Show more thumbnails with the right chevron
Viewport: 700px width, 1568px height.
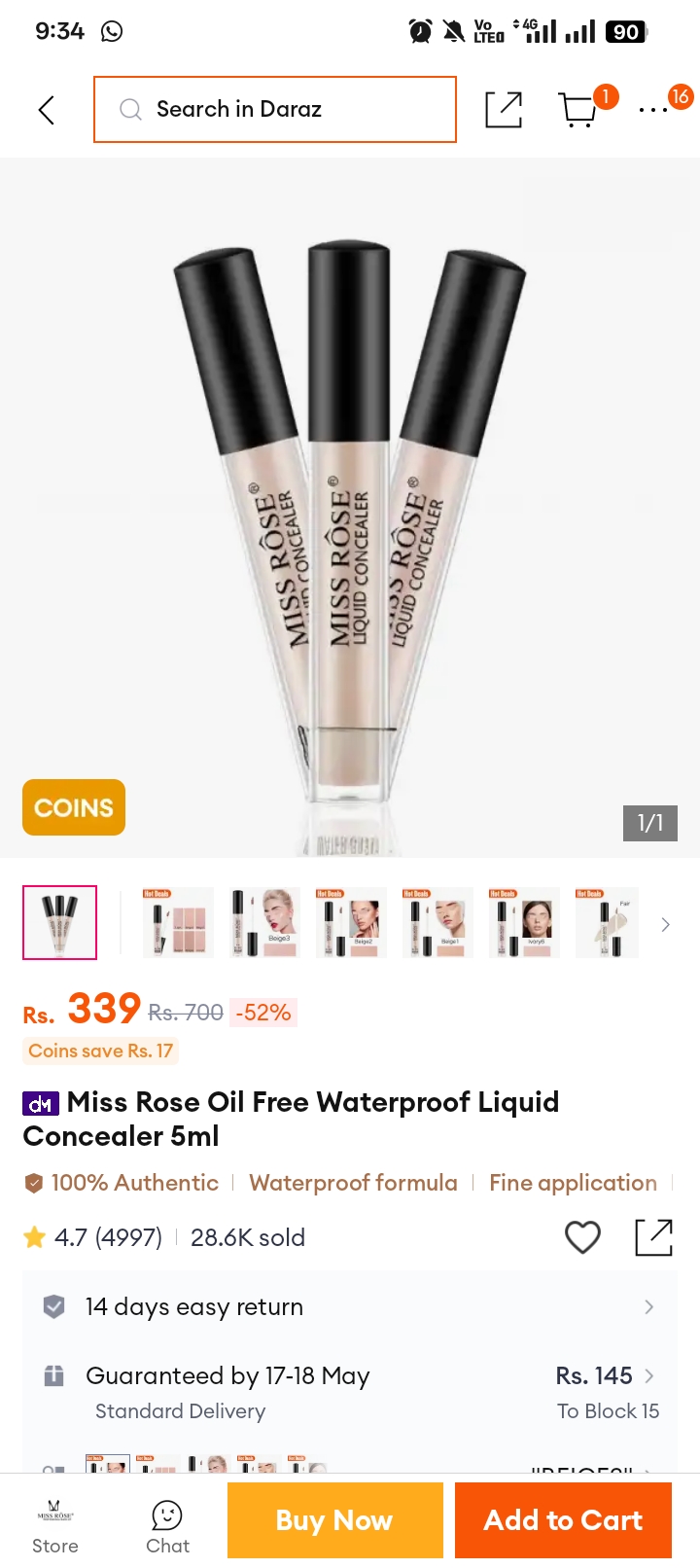(x=666, y=924)
